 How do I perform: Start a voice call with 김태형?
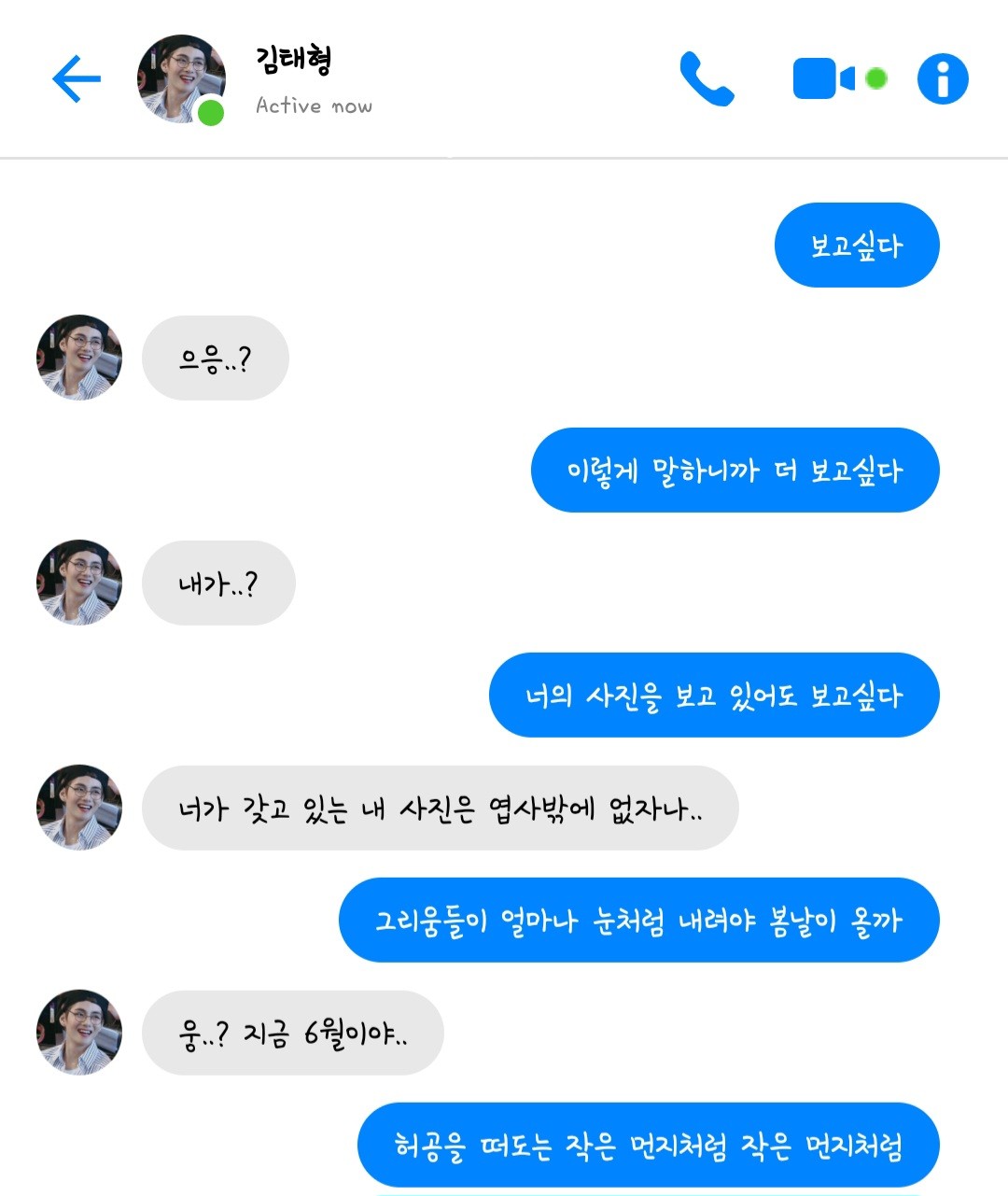coord(707,79)
